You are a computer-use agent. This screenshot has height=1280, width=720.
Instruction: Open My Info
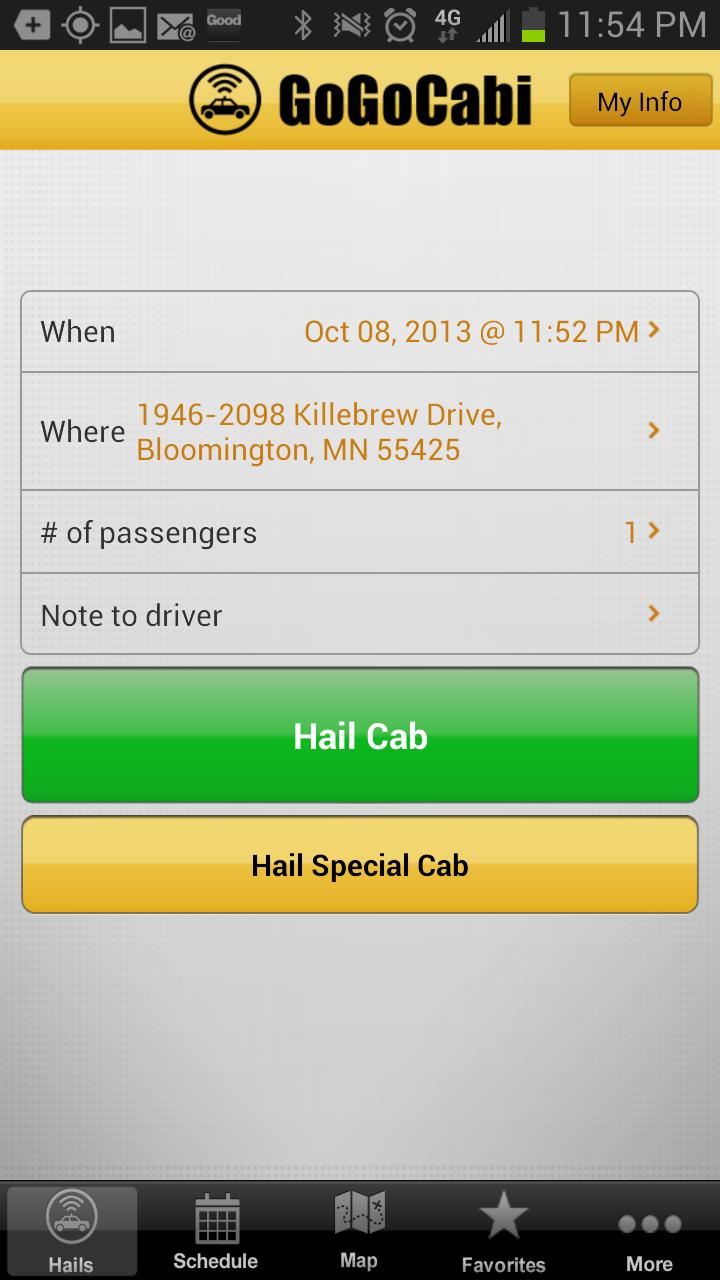(640, 101)
